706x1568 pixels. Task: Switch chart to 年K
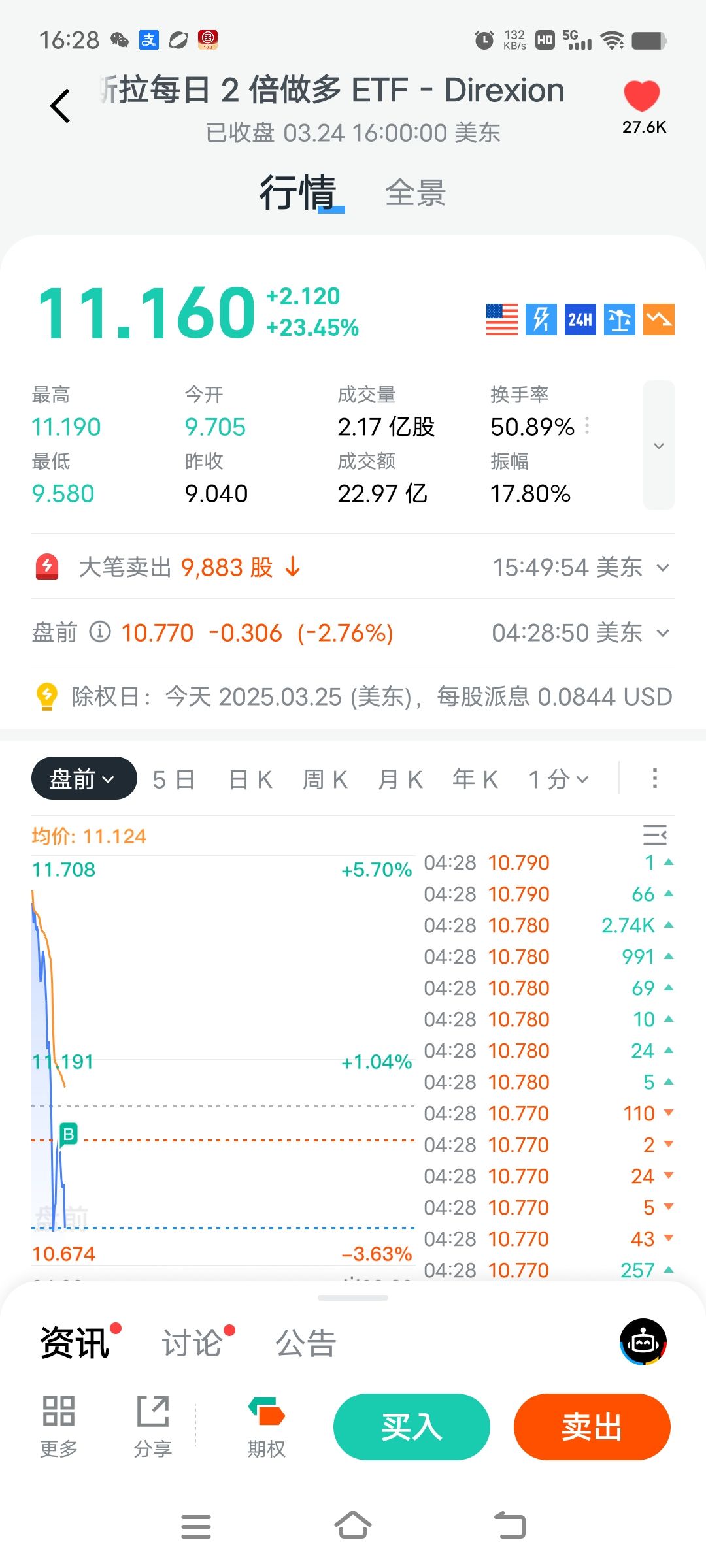point(475,779)
